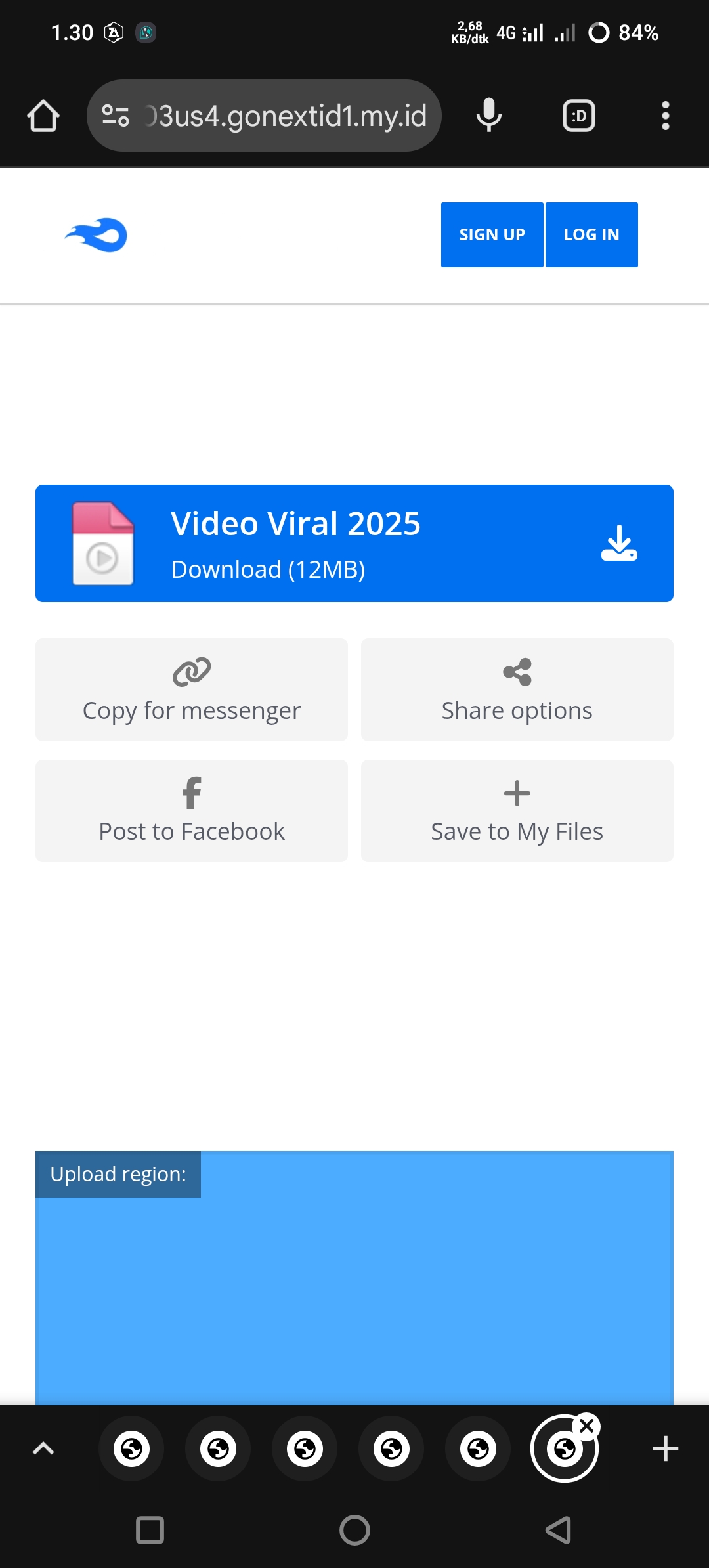
Task: Choose Post to Facebook
Action: (x=192, y=811)
